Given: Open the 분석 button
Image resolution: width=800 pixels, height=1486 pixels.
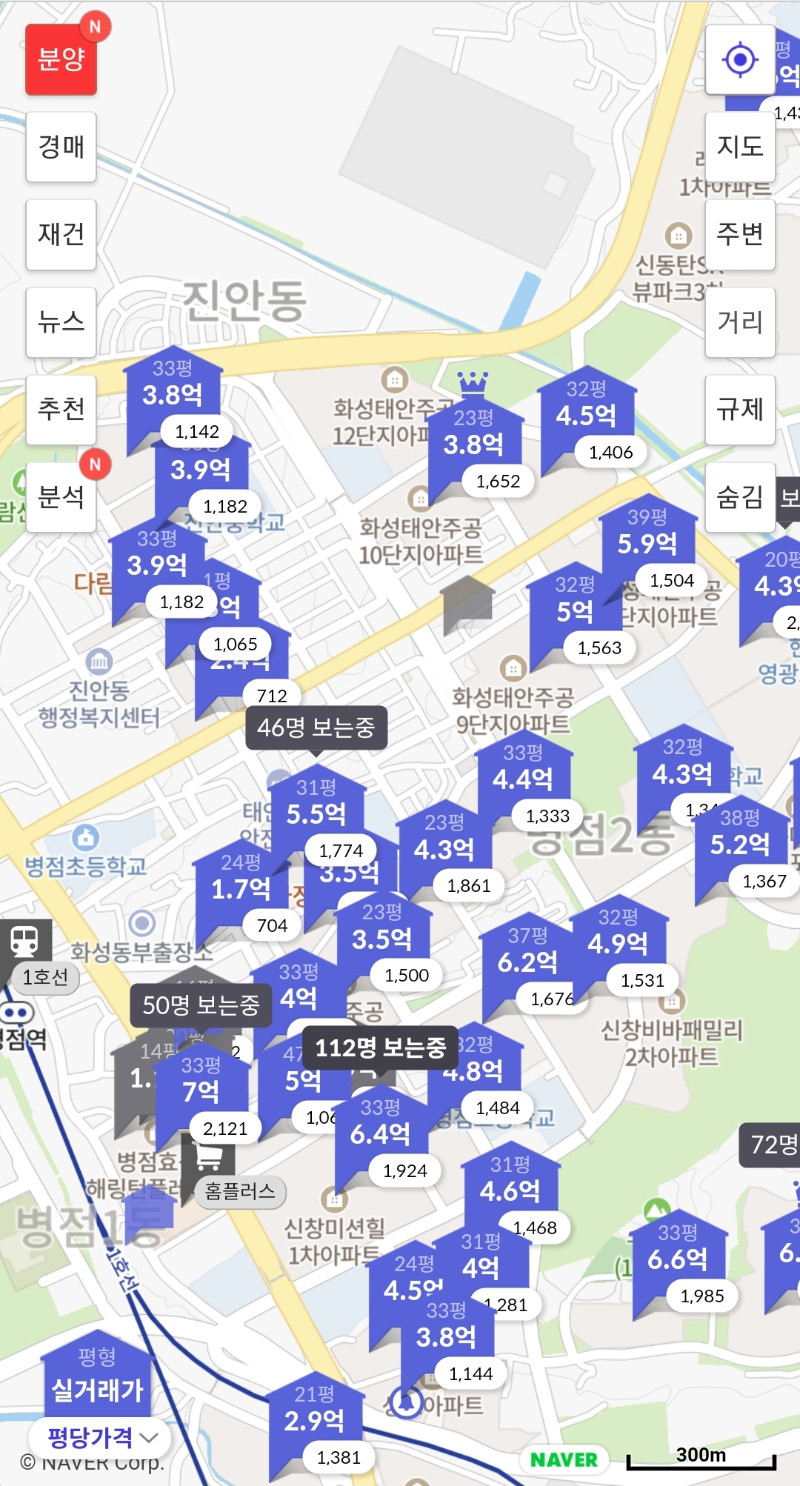Looking at the screenshot, I should (x=61, y=497).
